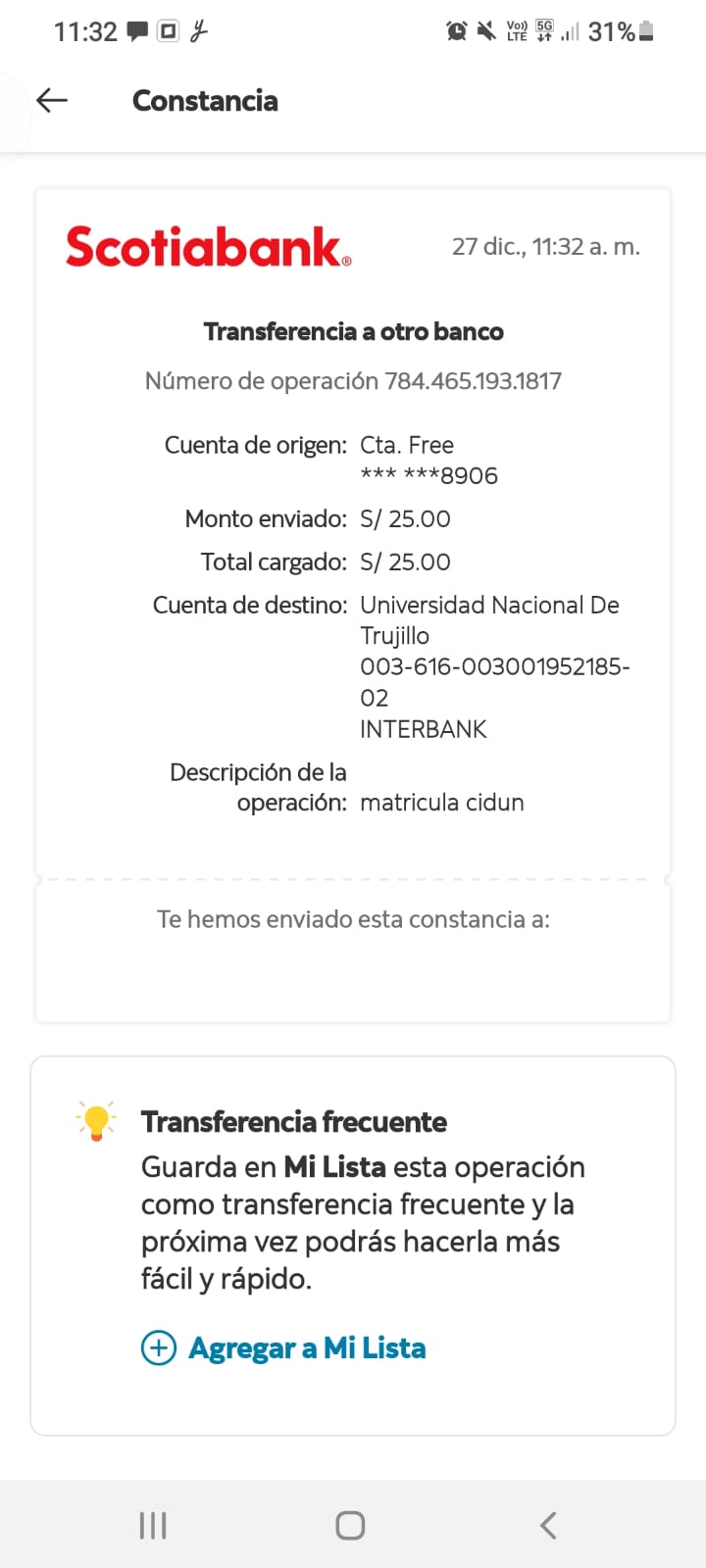706x1568 pixels.
Task: Go back from the Constancia screen
Action: click(52, 100)
